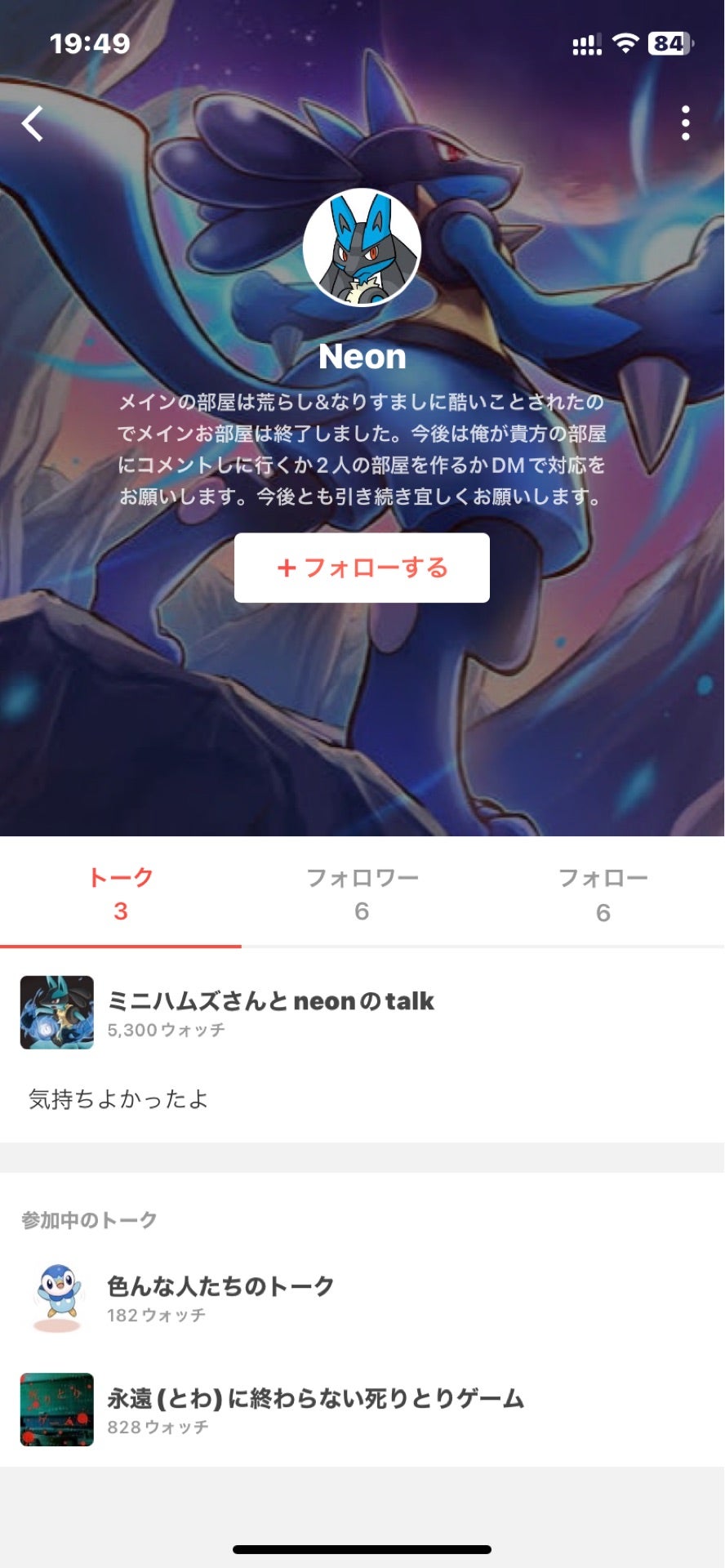This screenshot has width=725, height=1568.
Task: Tap the フォローする button to follow Neon
Action: point(362,567)
